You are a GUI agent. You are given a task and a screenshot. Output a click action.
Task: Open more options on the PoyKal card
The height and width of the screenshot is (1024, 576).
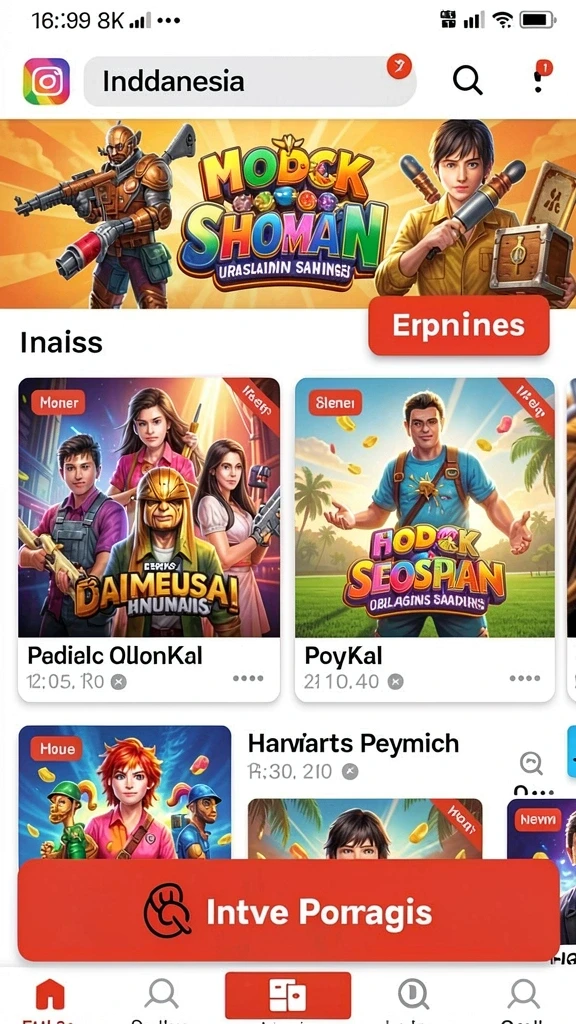tap(524, 679)
